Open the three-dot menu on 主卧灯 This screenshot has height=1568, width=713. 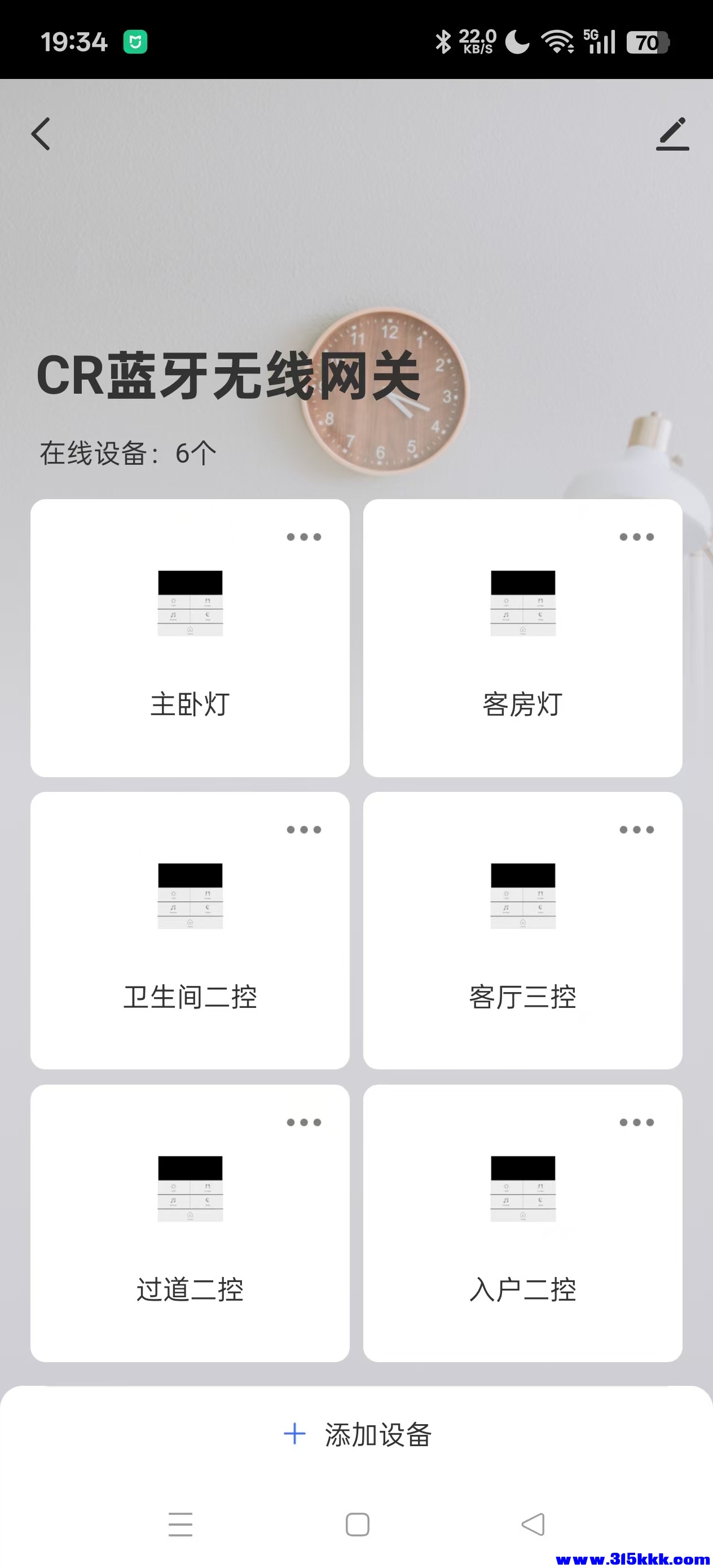[304, 537]
